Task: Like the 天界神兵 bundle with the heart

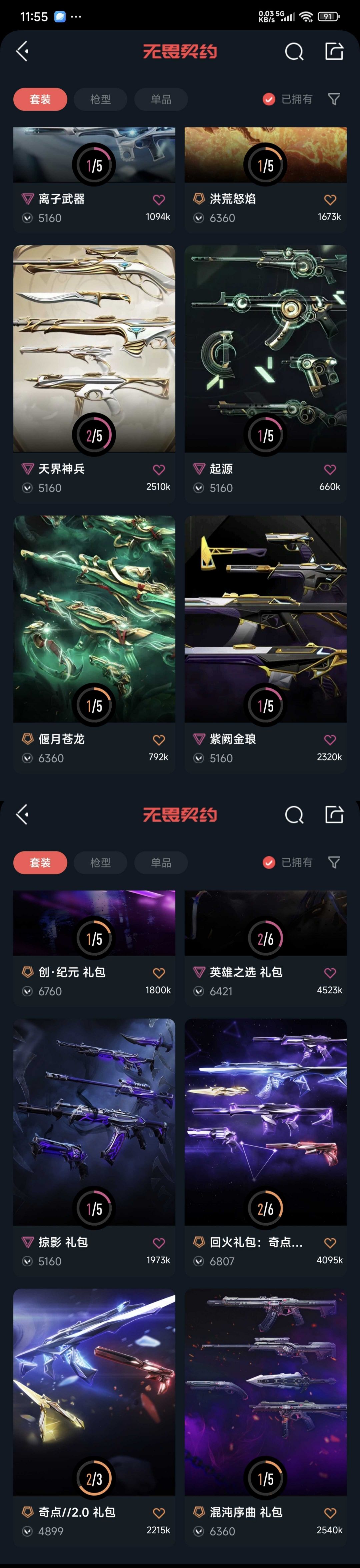Action: (159, 469)
